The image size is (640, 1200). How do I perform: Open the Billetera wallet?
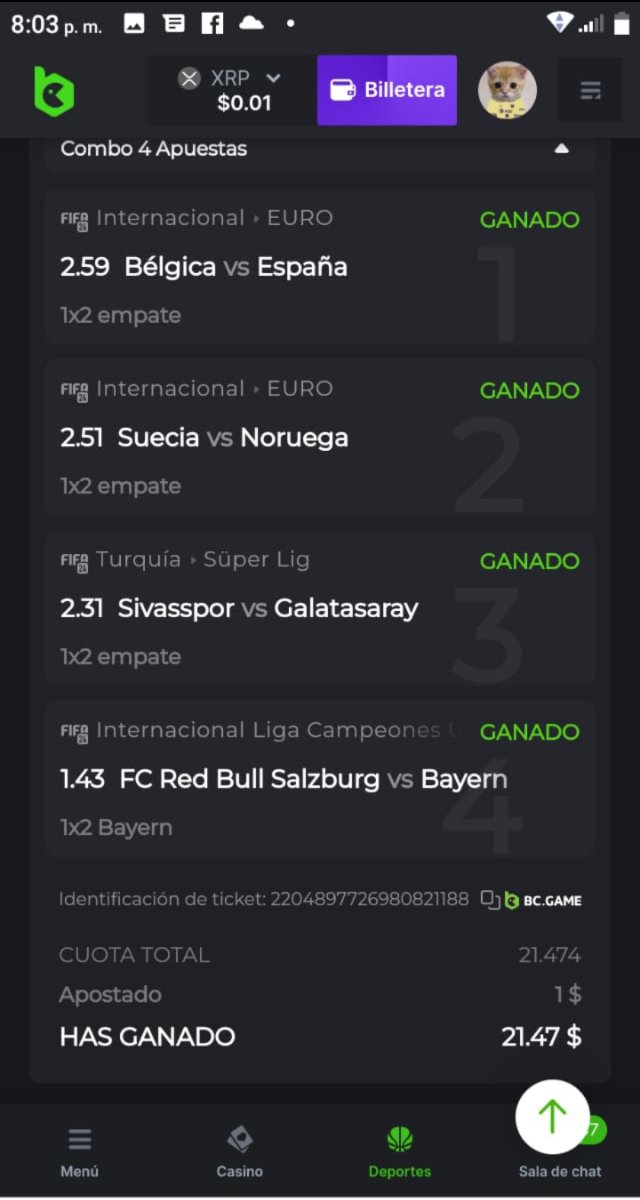(387, 90)
